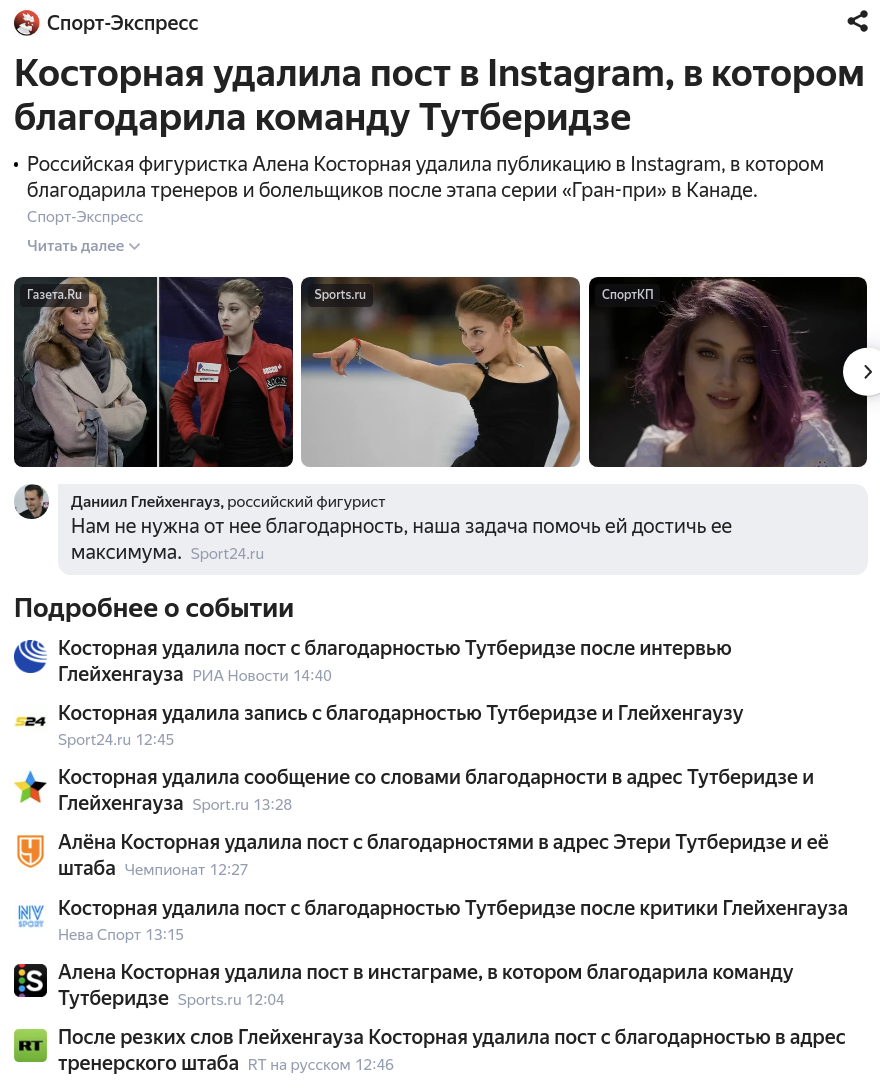Share this news story
Screen dimensions: 880x1088
coord(857,22)
